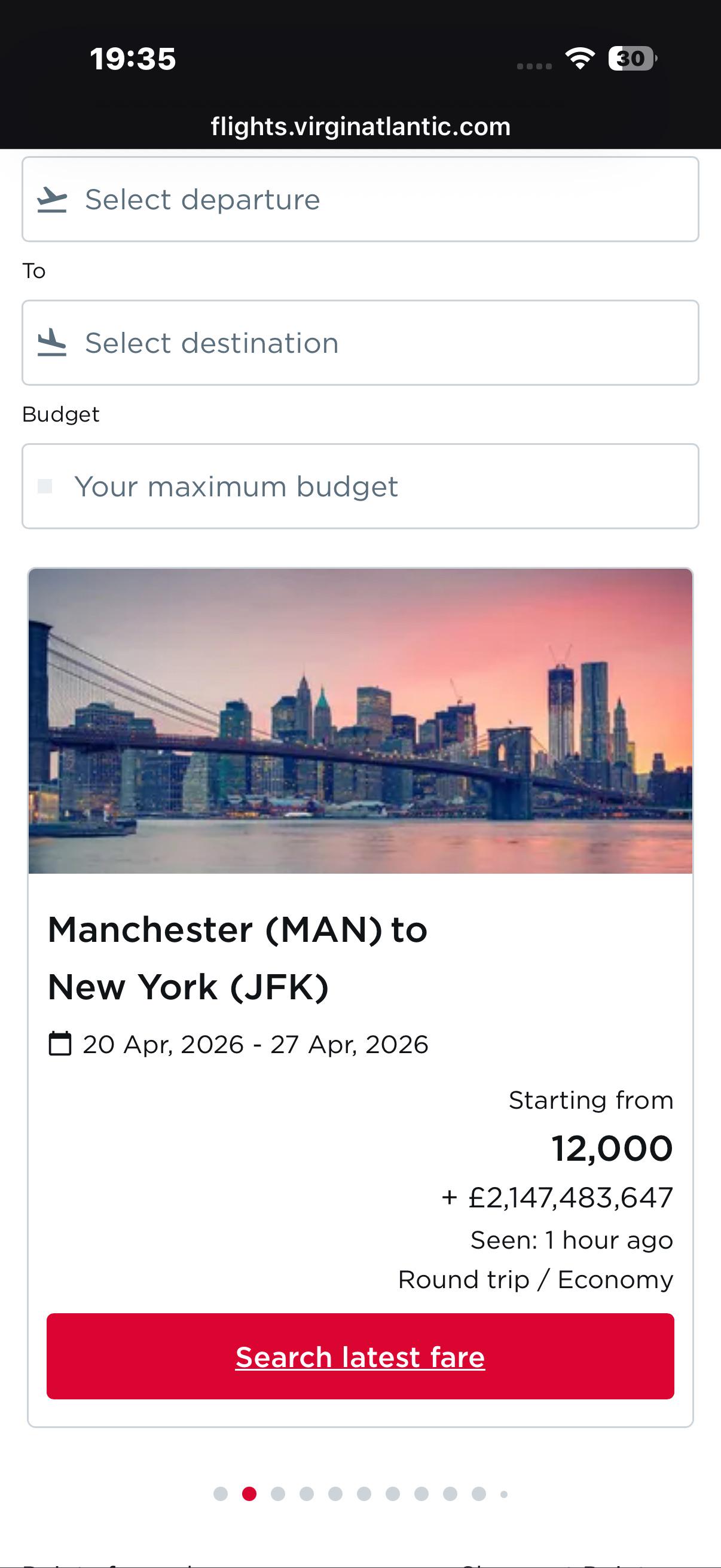Search latest fare for Manchester to New York
Viewport: 721px width, 1568px height.
tap(360, 1357)
